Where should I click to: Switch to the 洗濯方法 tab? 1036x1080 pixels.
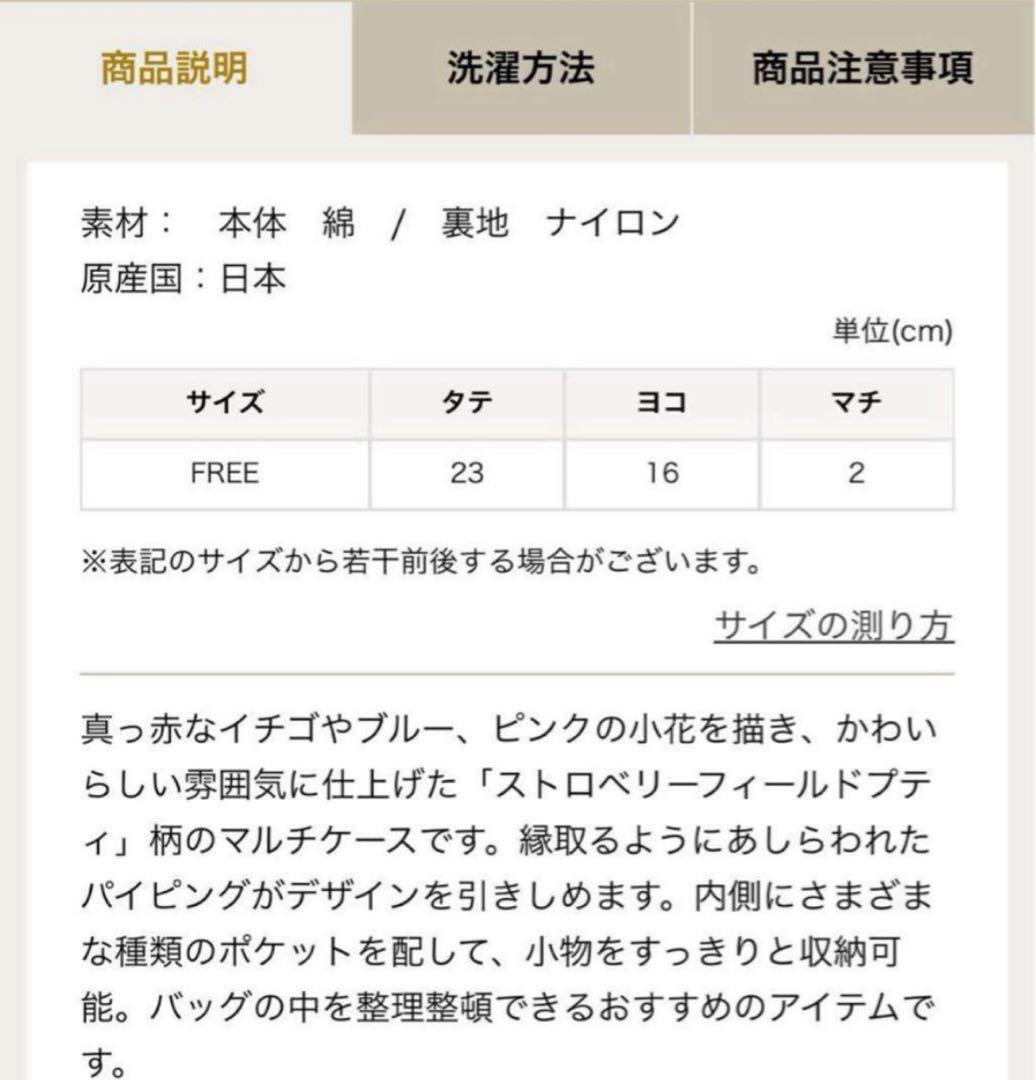(x=520, y=69)
